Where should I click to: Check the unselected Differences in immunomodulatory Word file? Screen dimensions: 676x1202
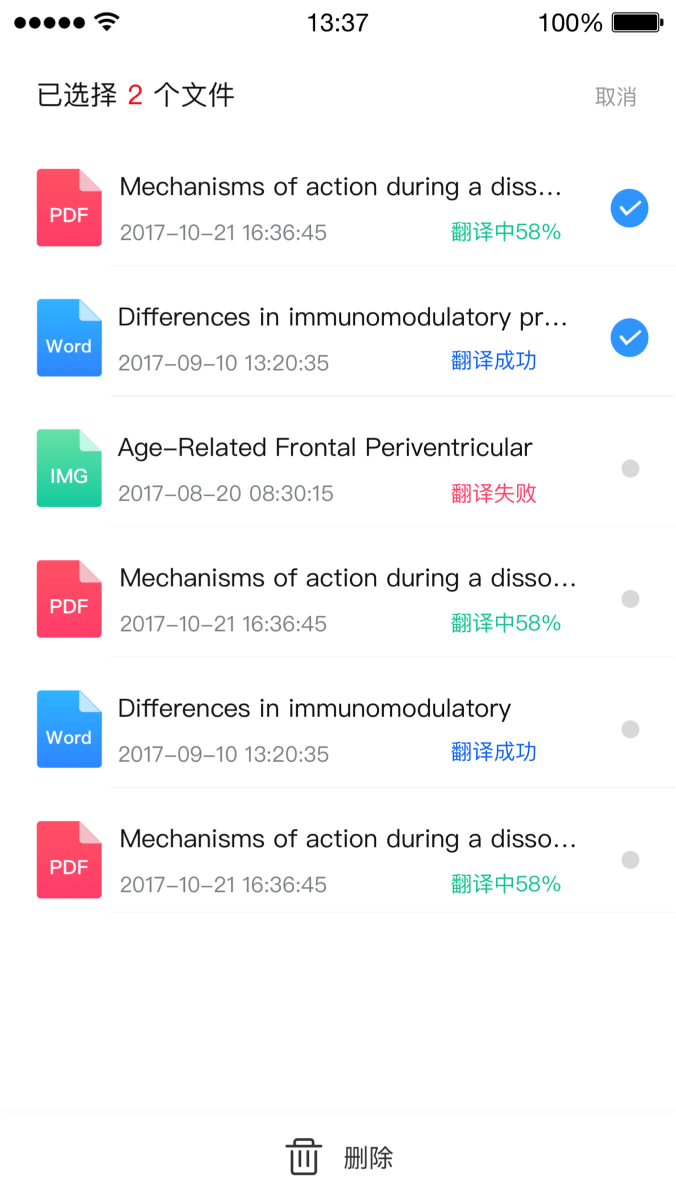tap(630, 729)
